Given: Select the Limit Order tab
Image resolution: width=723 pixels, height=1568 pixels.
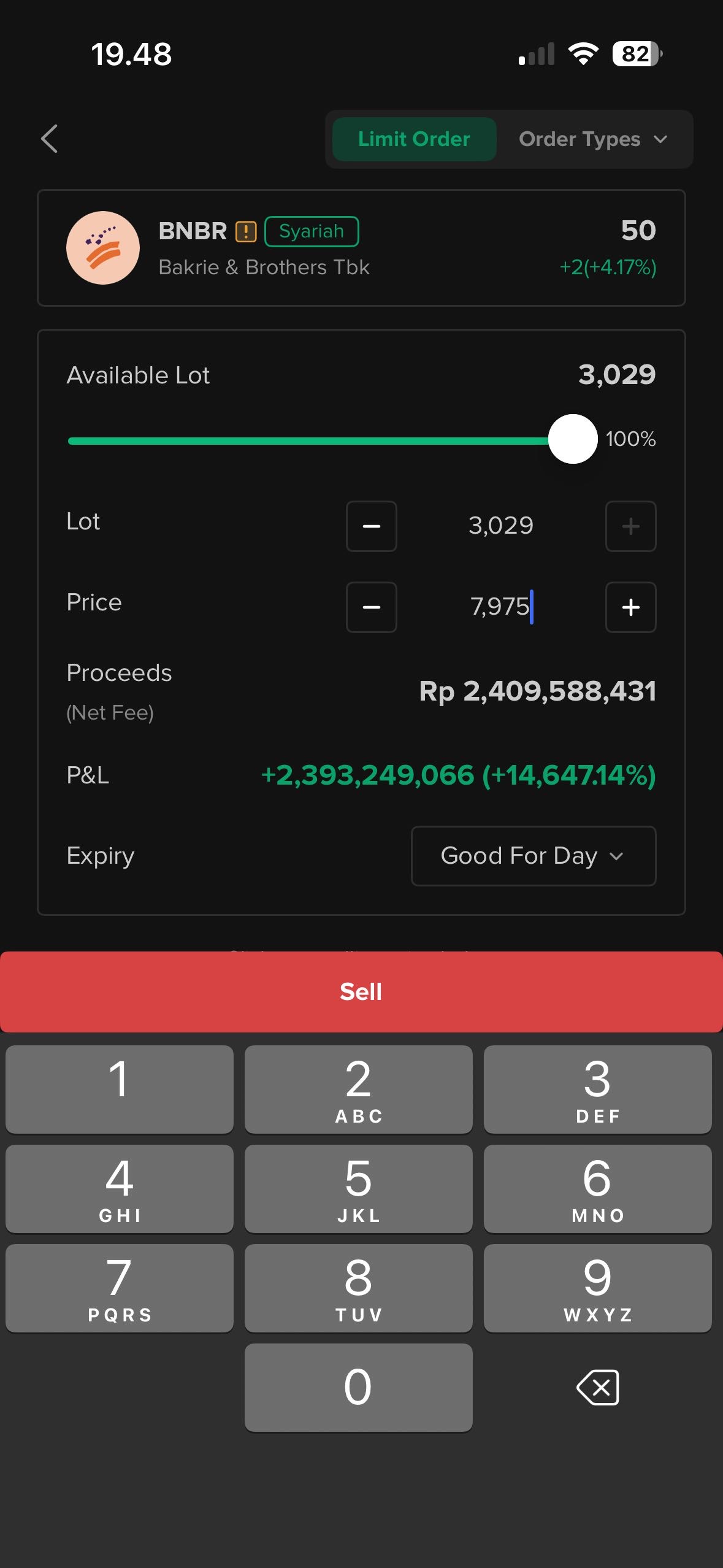Looking at the screenshot, I should (x=414, y=139).
